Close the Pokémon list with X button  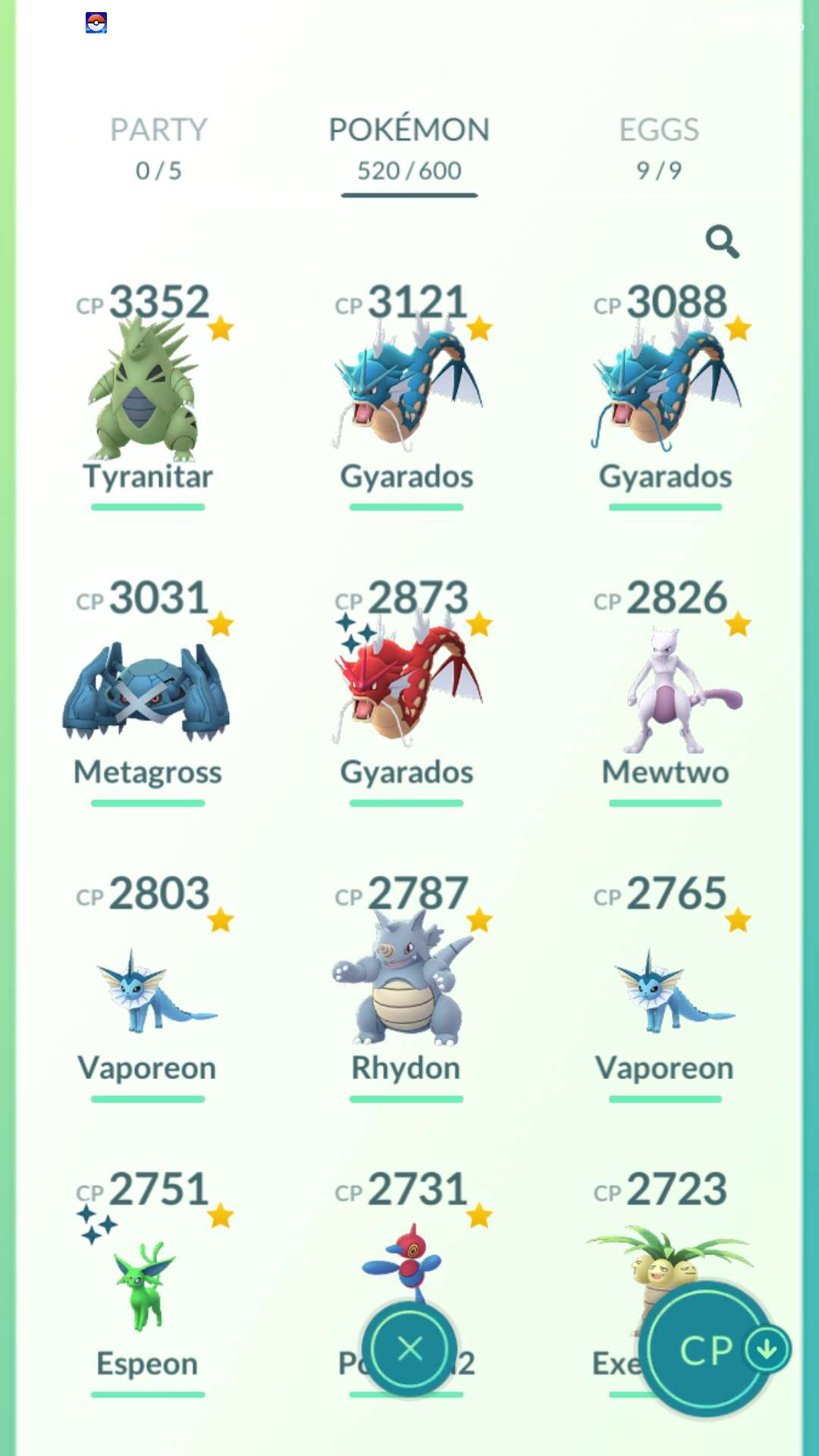(x=409, y=1349)
